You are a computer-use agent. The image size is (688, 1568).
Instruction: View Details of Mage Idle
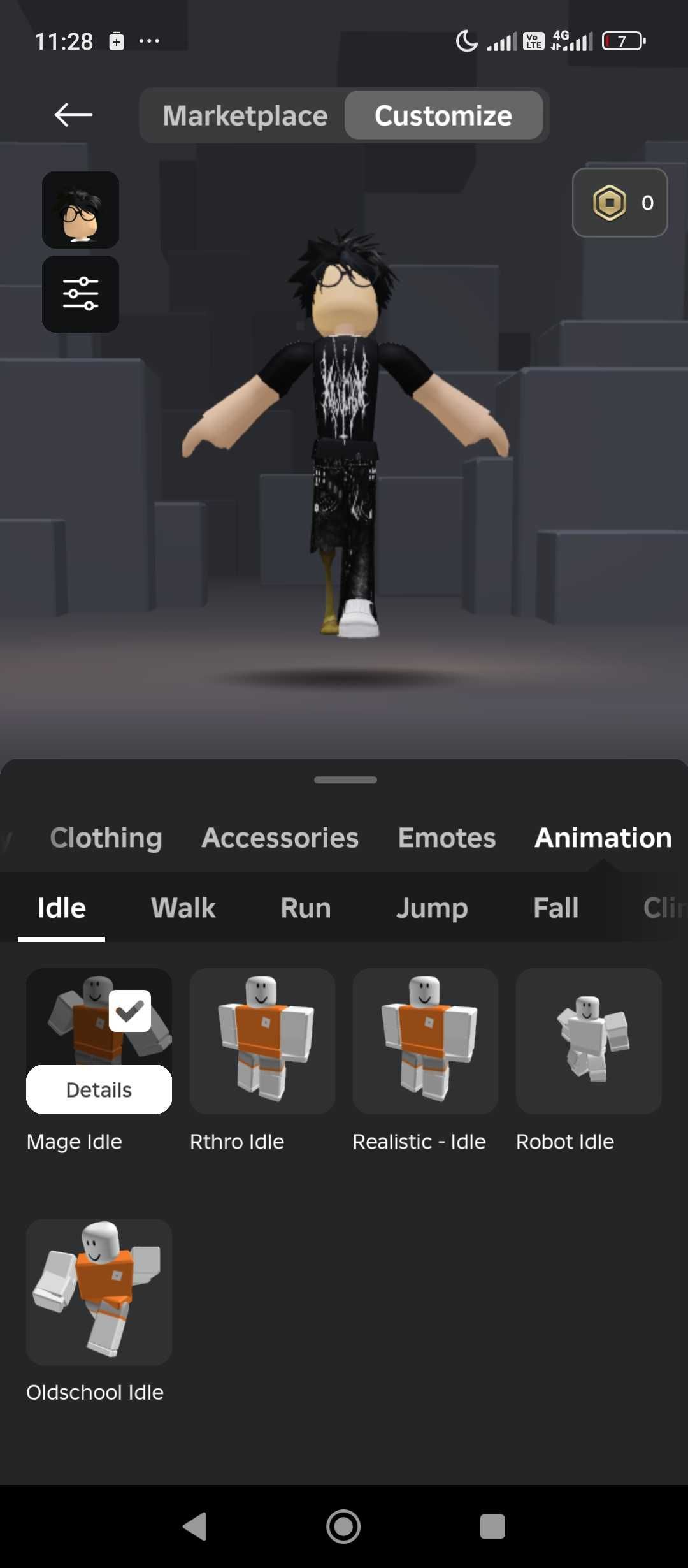coord(99,1090)
